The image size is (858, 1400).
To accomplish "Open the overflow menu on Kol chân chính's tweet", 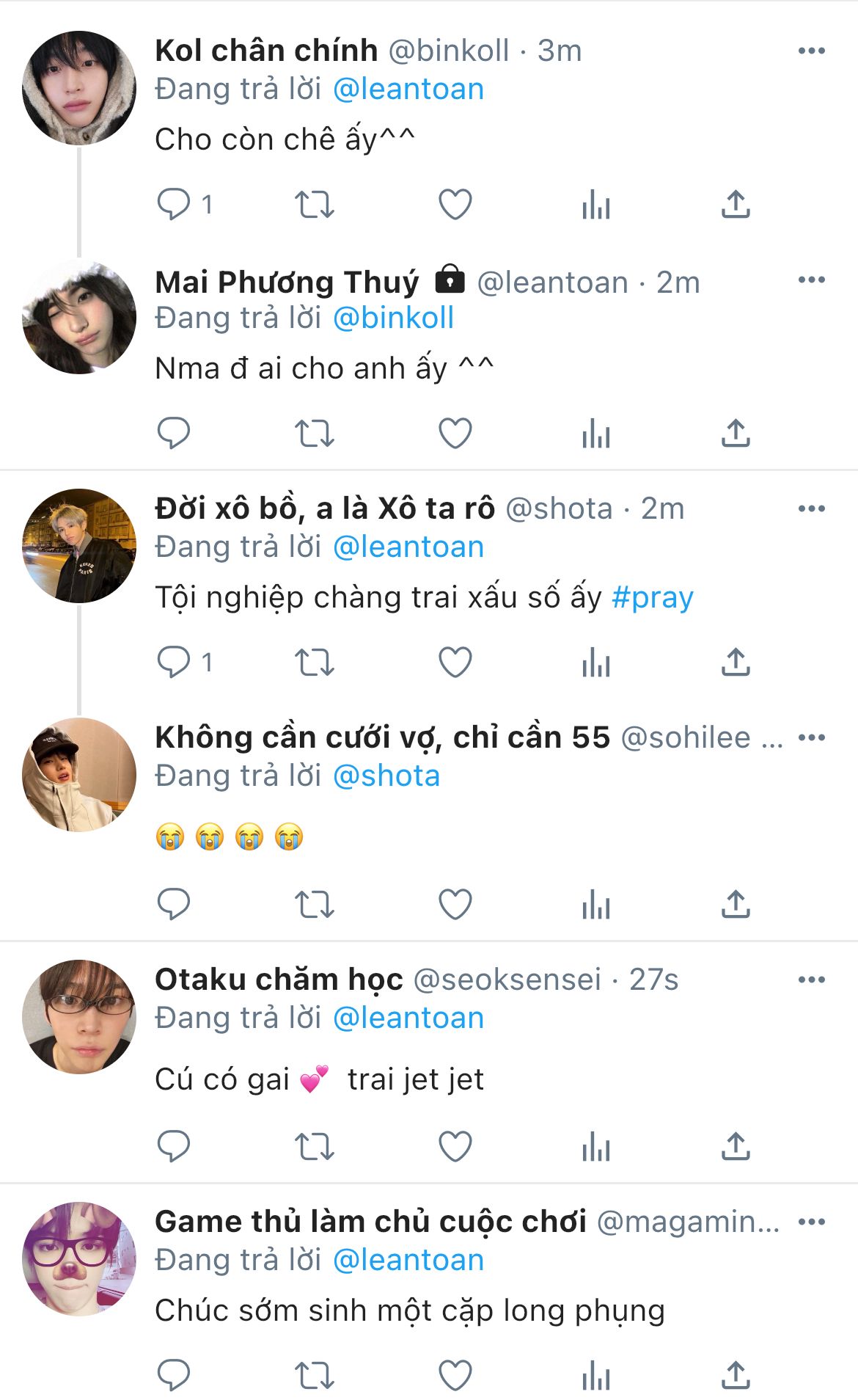I will coord(811,51).
